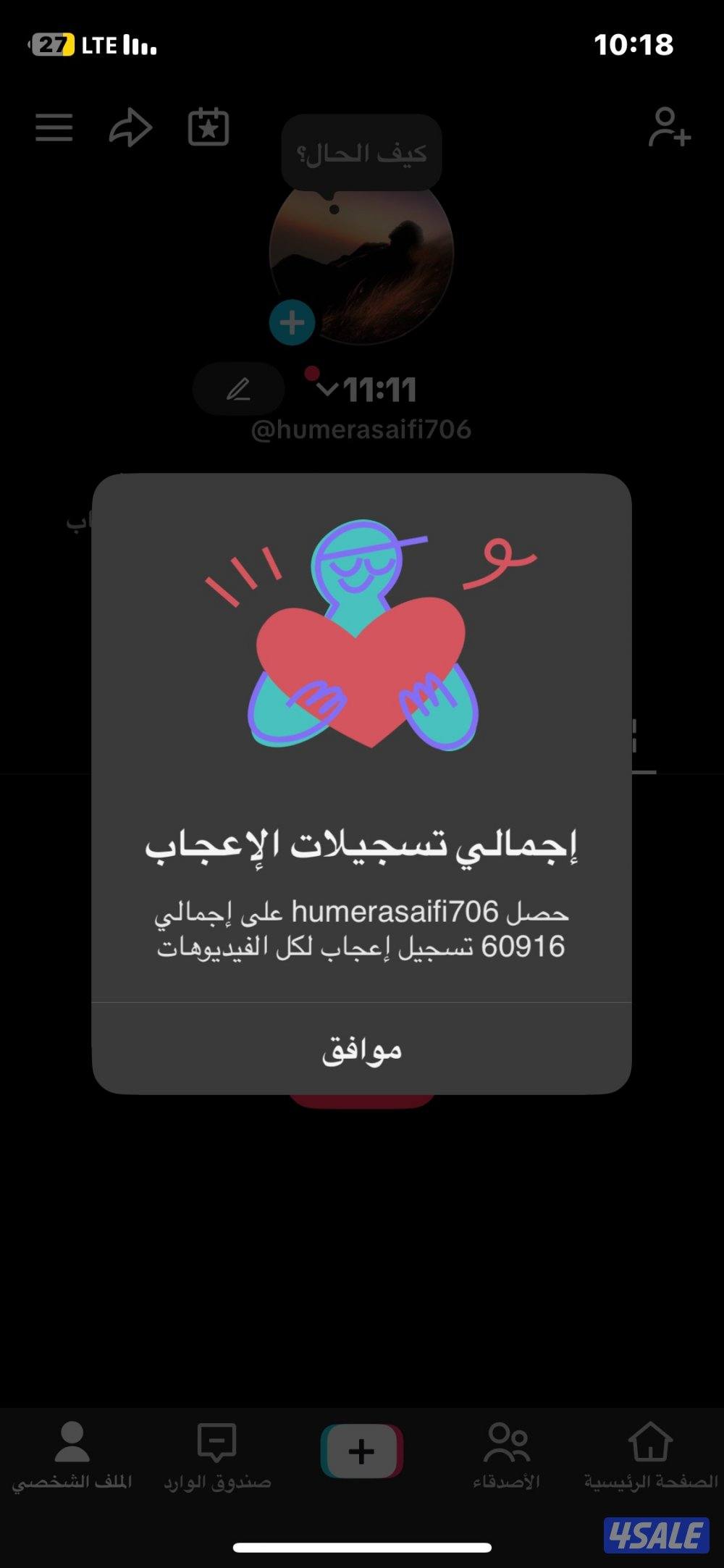Dismiss the dialog with موافق
This screenshot has height=1568, width=724.
[362, 1050]
